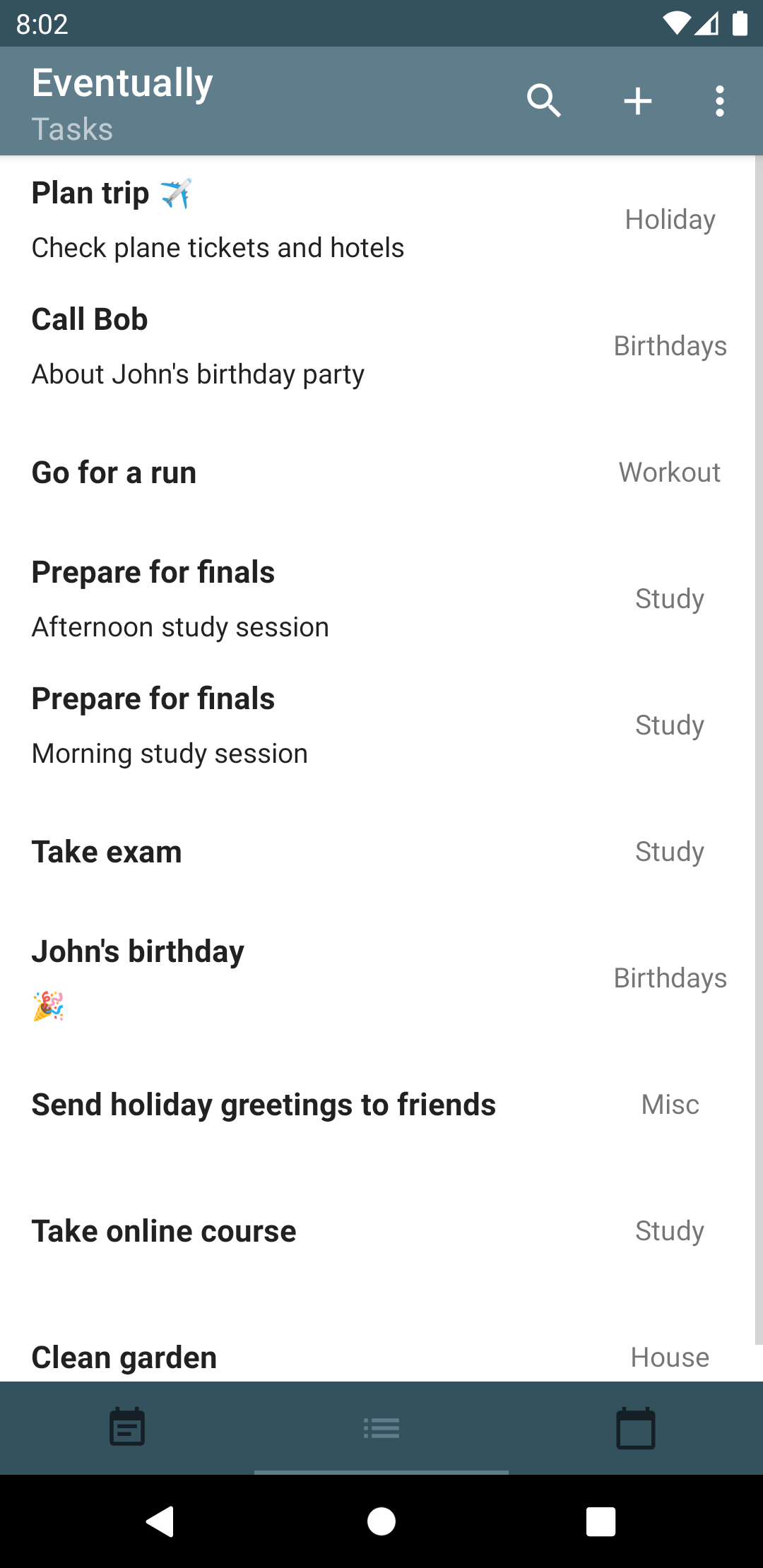
Task: Switch to the agenda tab
Action: (127, 1427)
